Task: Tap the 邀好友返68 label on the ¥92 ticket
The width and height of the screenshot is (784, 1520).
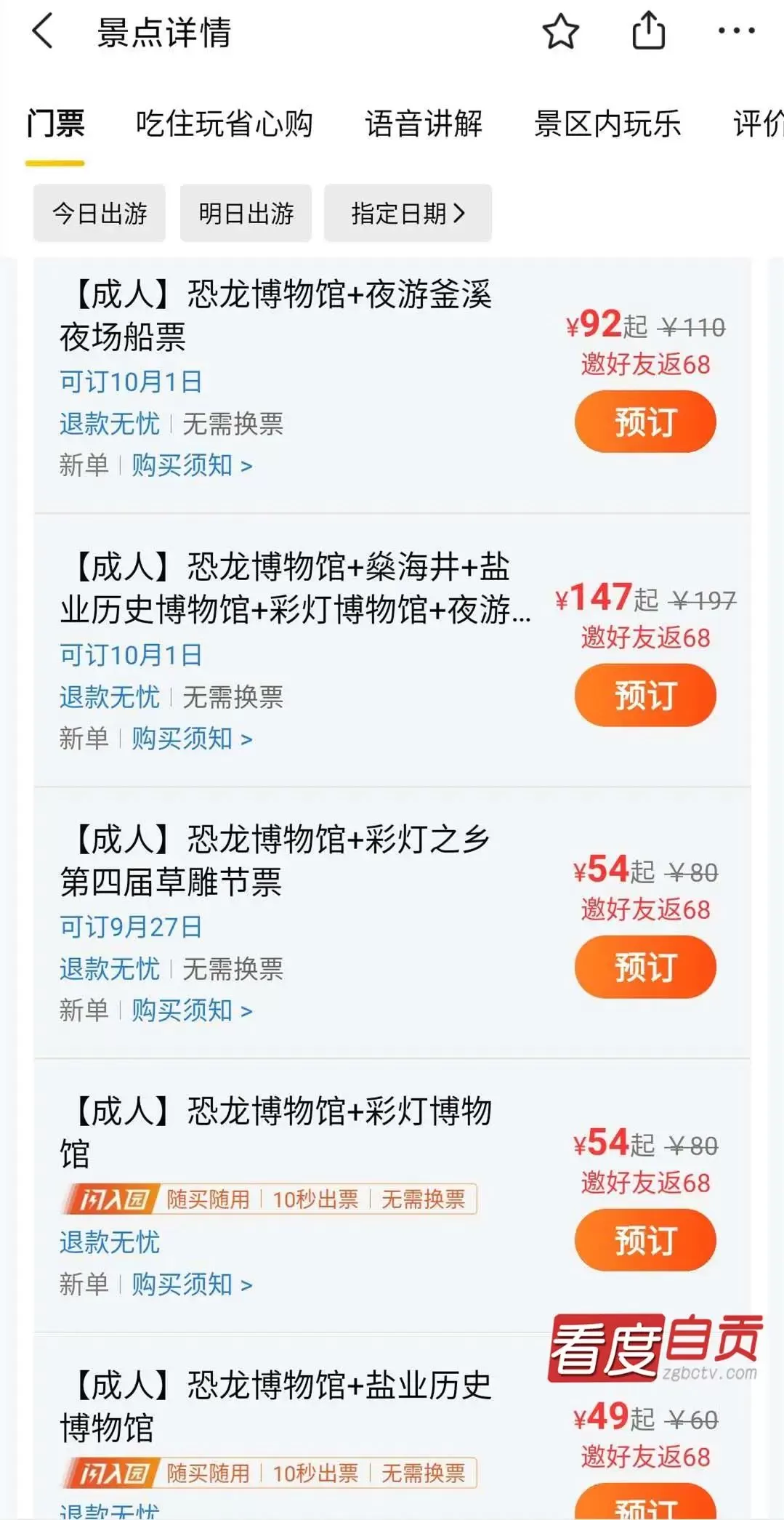Action: tap(645, 365)
